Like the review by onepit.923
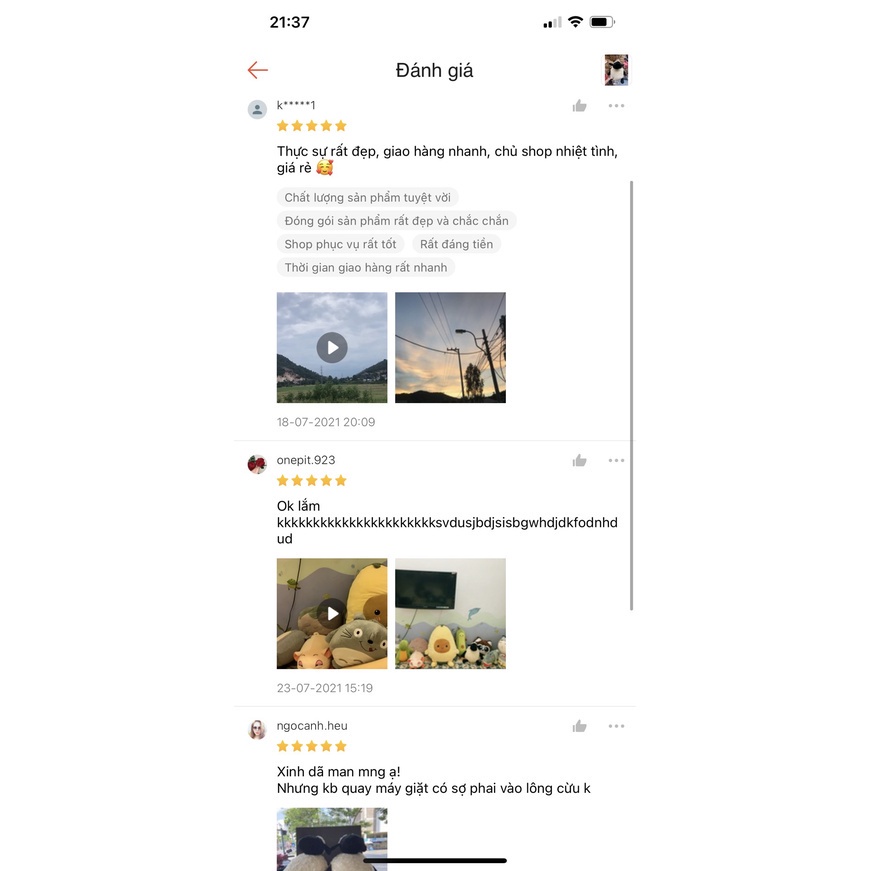The image size is (871, 871). 580,461
